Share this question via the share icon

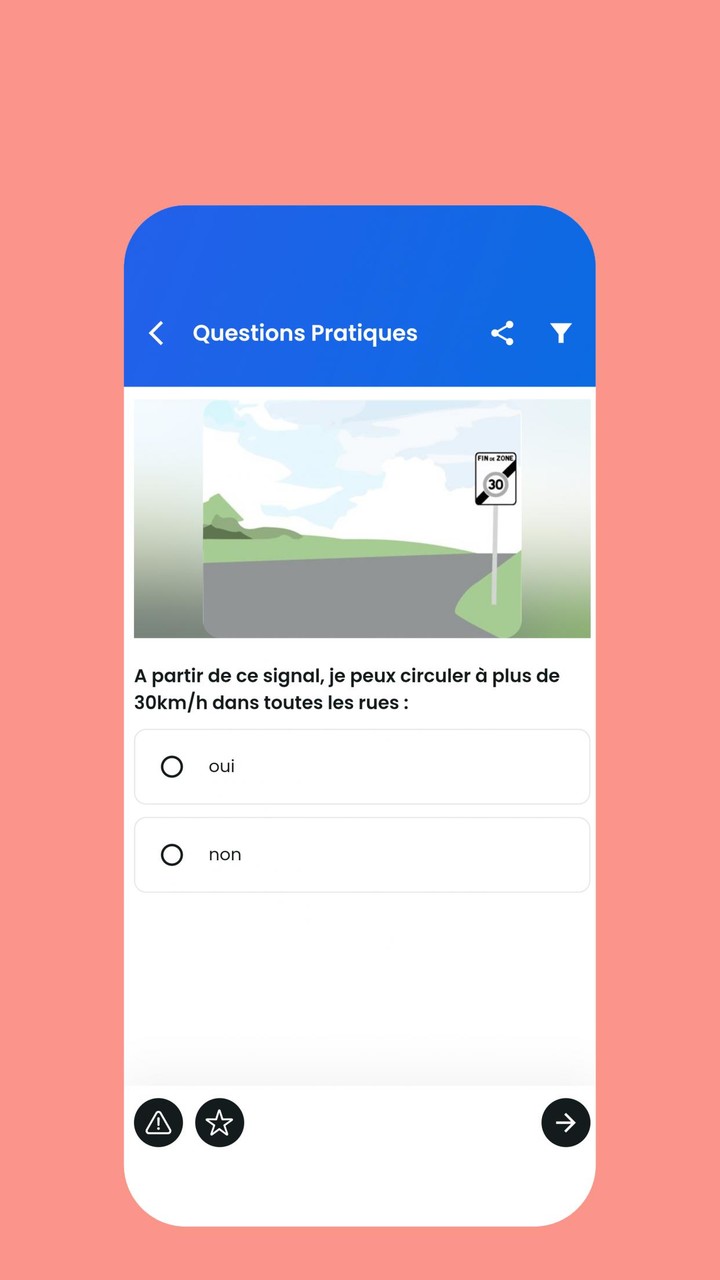502,333
